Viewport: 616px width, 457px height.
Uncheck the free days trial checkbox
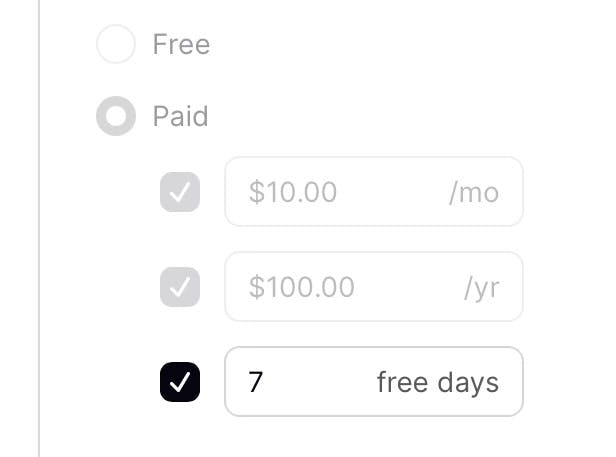180,382
